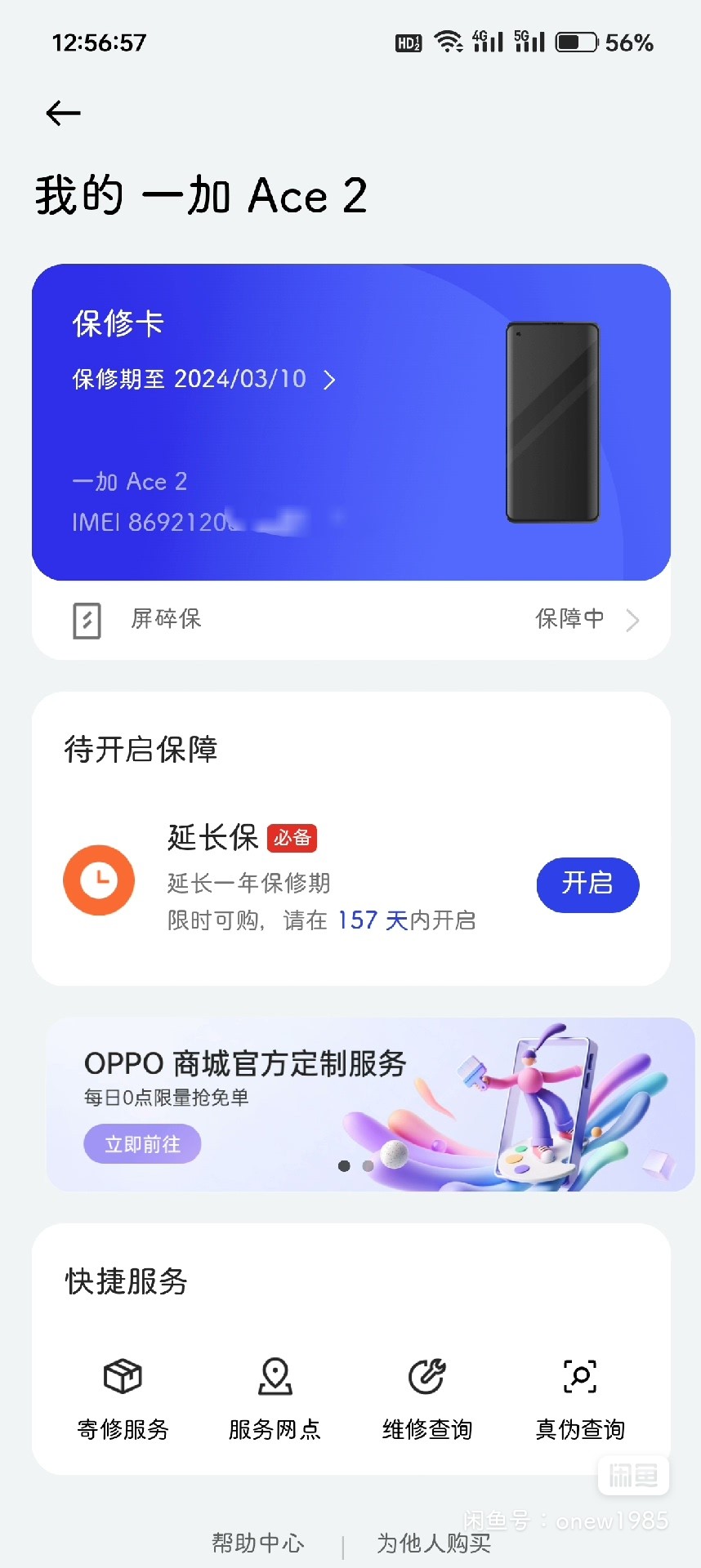Enable the 延长保 extended warranty
This screenshot has width=701, height=1568.
587,884
